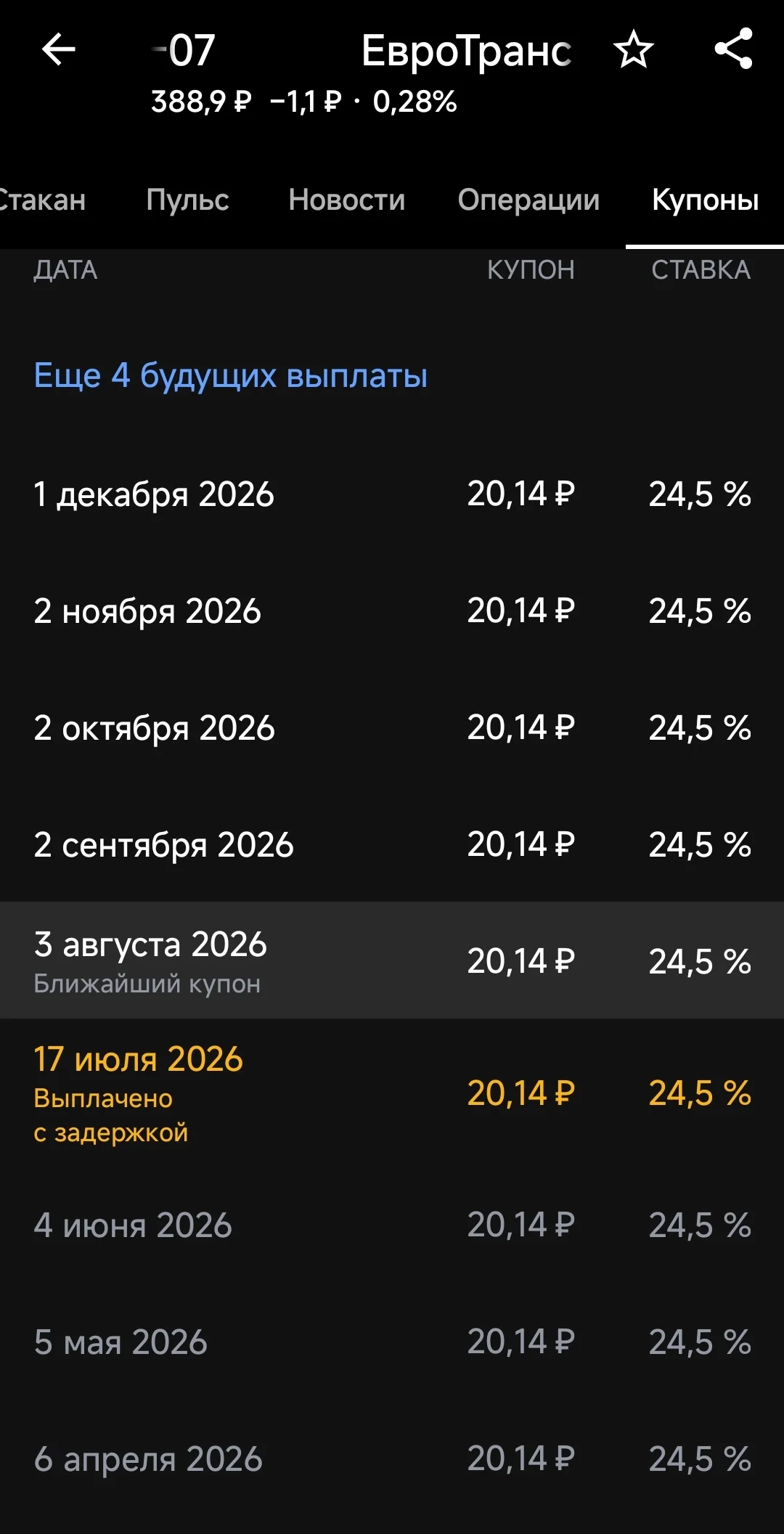Viewport: 784px width, 1534px height.
Task: Share this bond via the share icon
Action: [734, 49]
